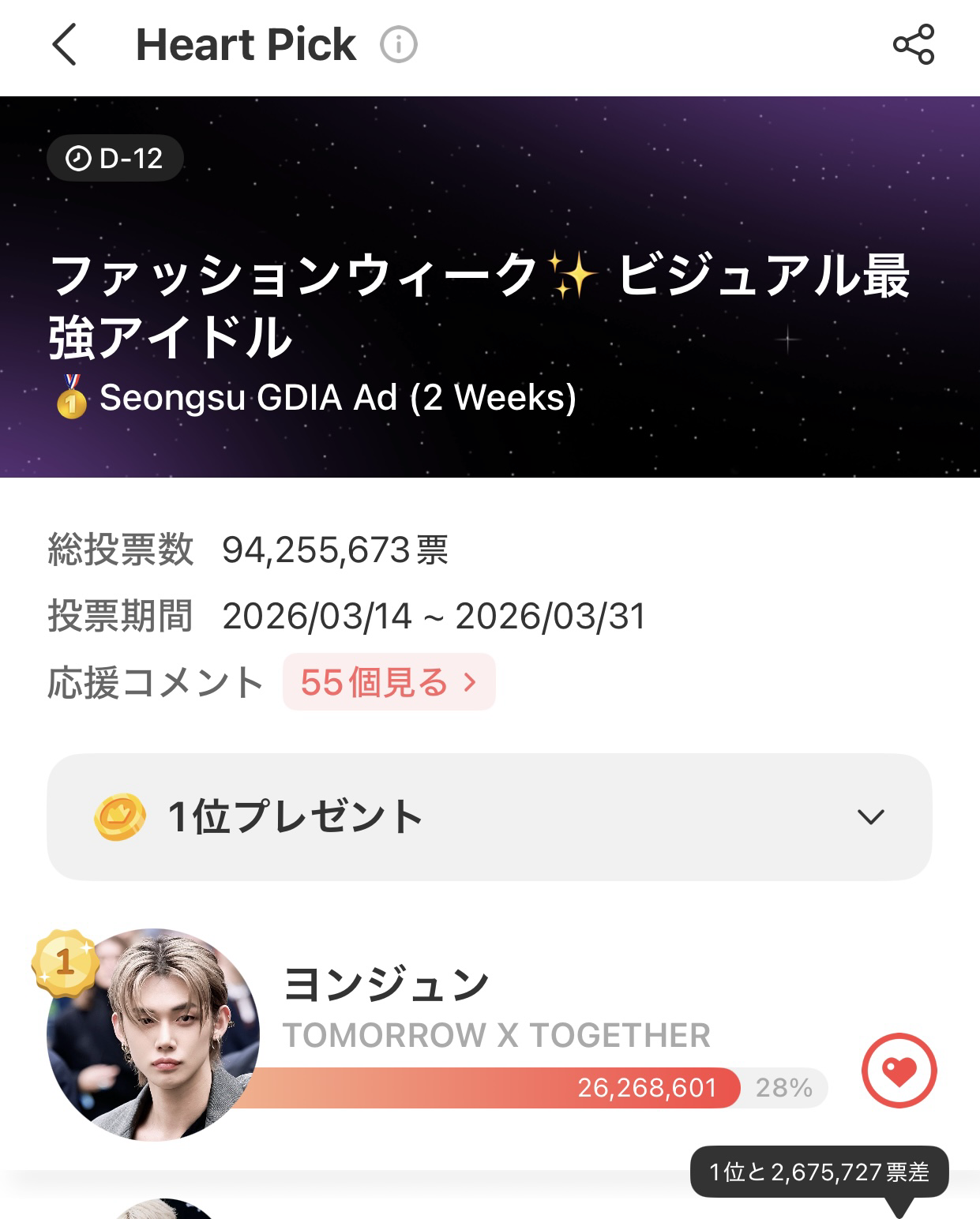
Task: Tap the share icon at top right
Action: pyautogui.click(x=914, y=45)
